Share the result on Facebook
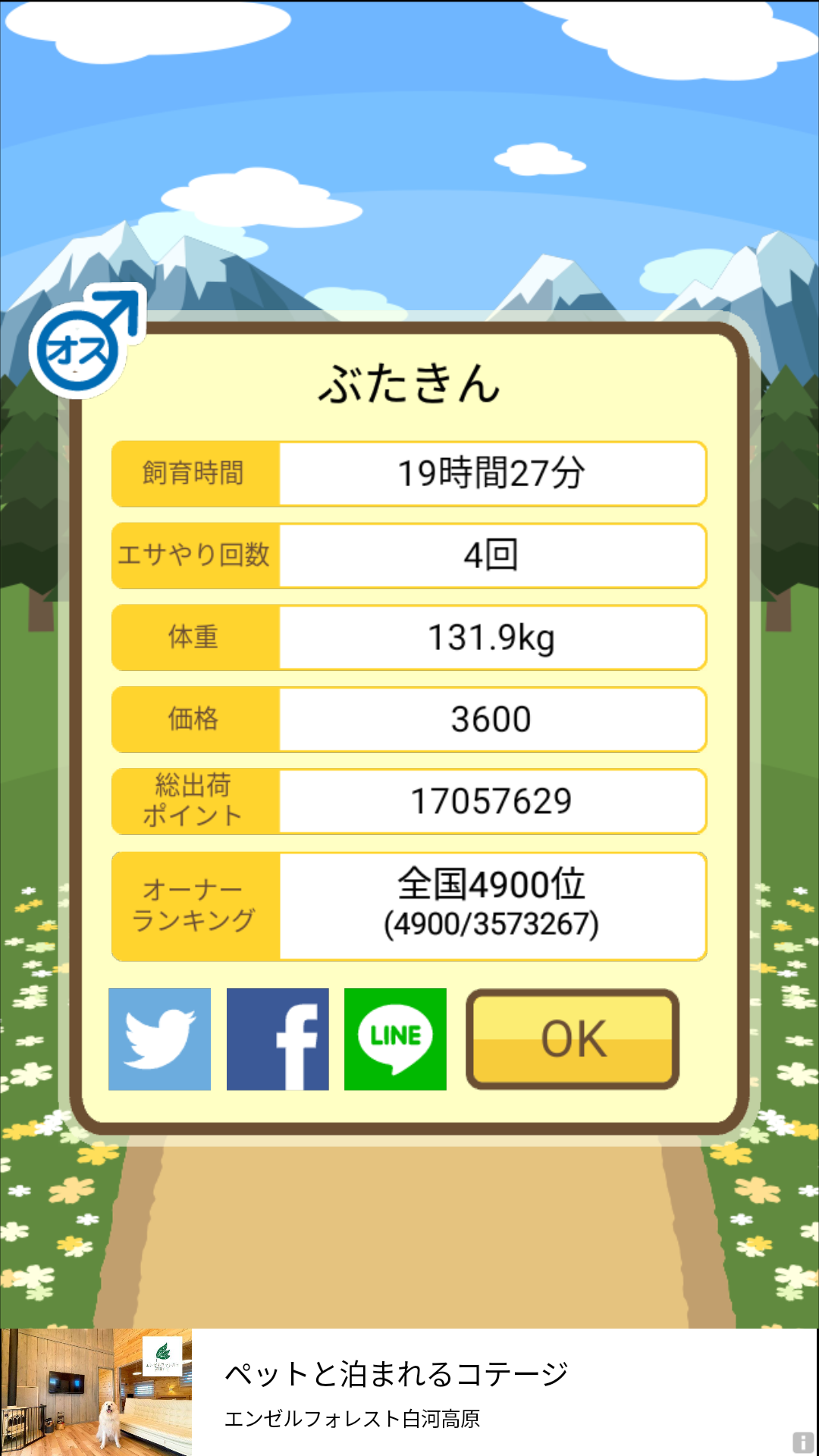Screen dimensions: 819x1456 pos(278,1039)
